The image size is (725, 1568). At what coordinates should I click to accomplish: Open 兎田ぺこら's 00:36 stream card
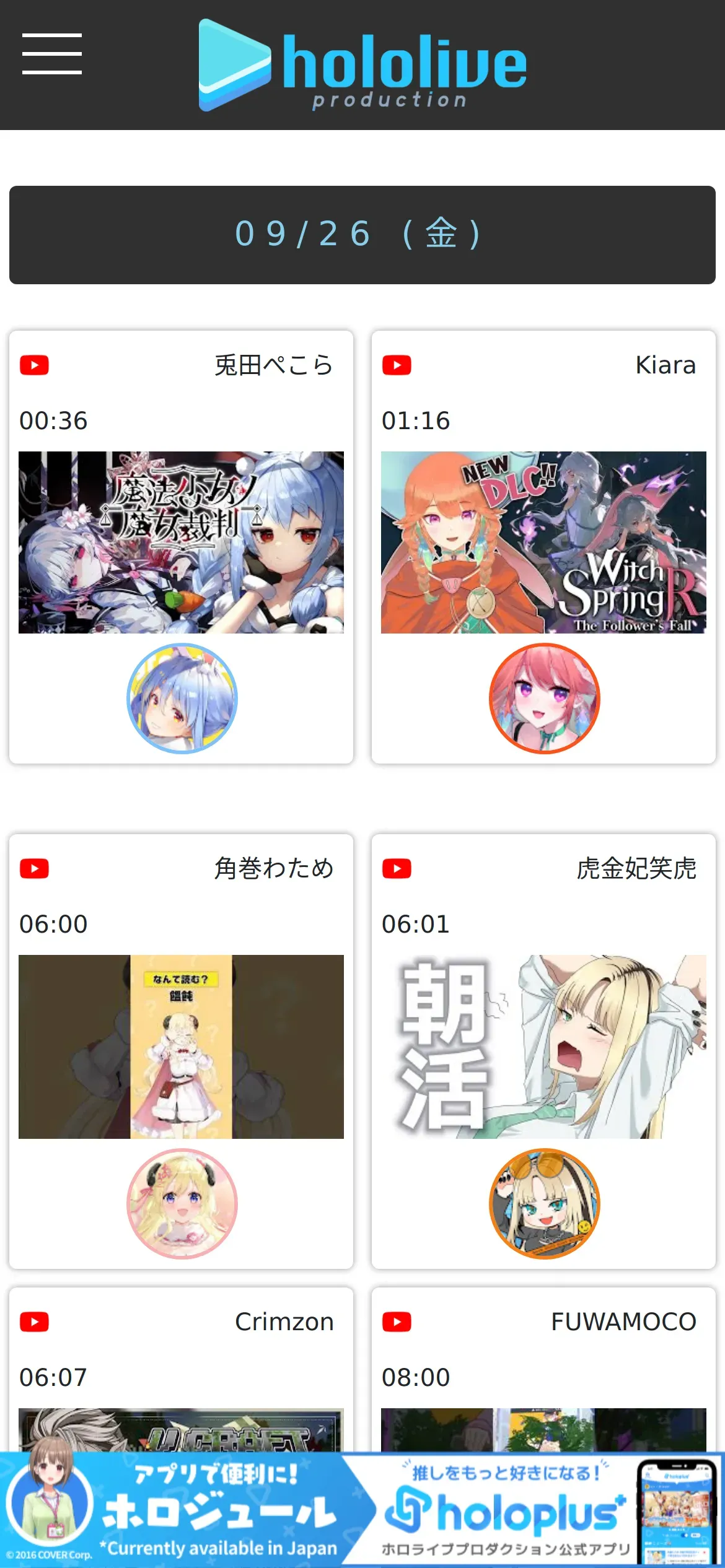(x=181, y=542)
